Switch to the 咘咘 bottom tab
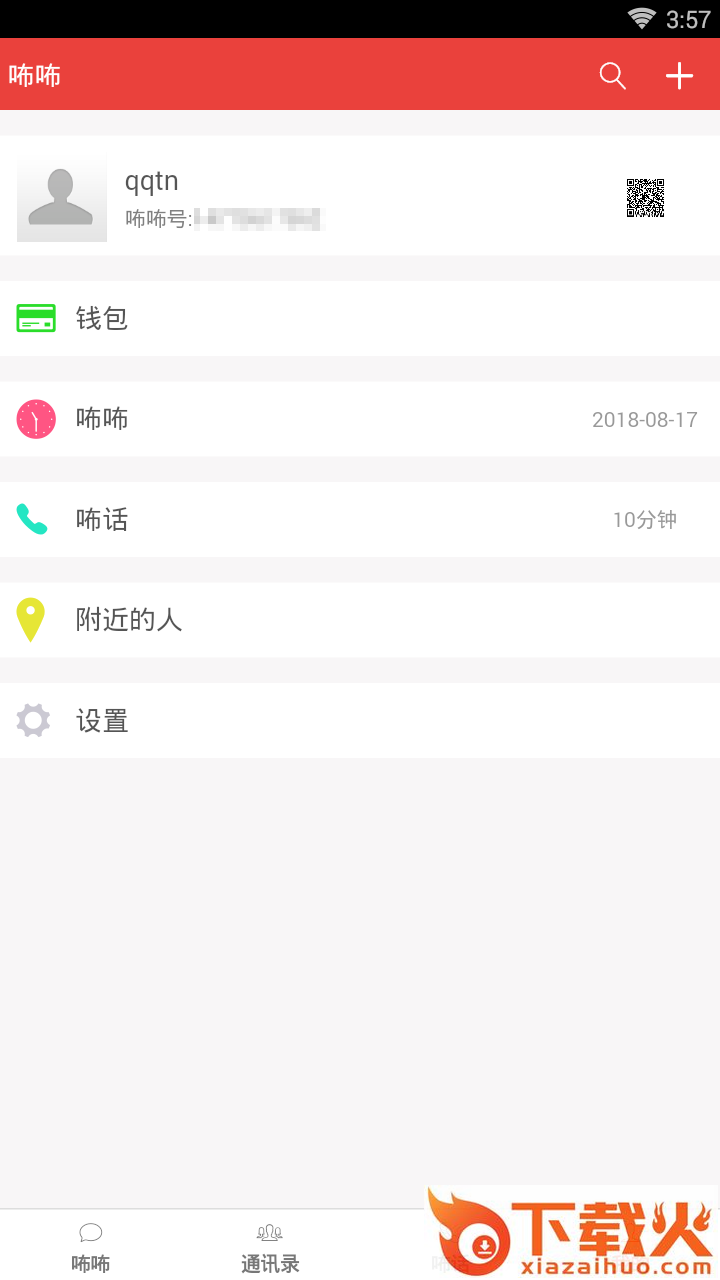 (90, 1247)
